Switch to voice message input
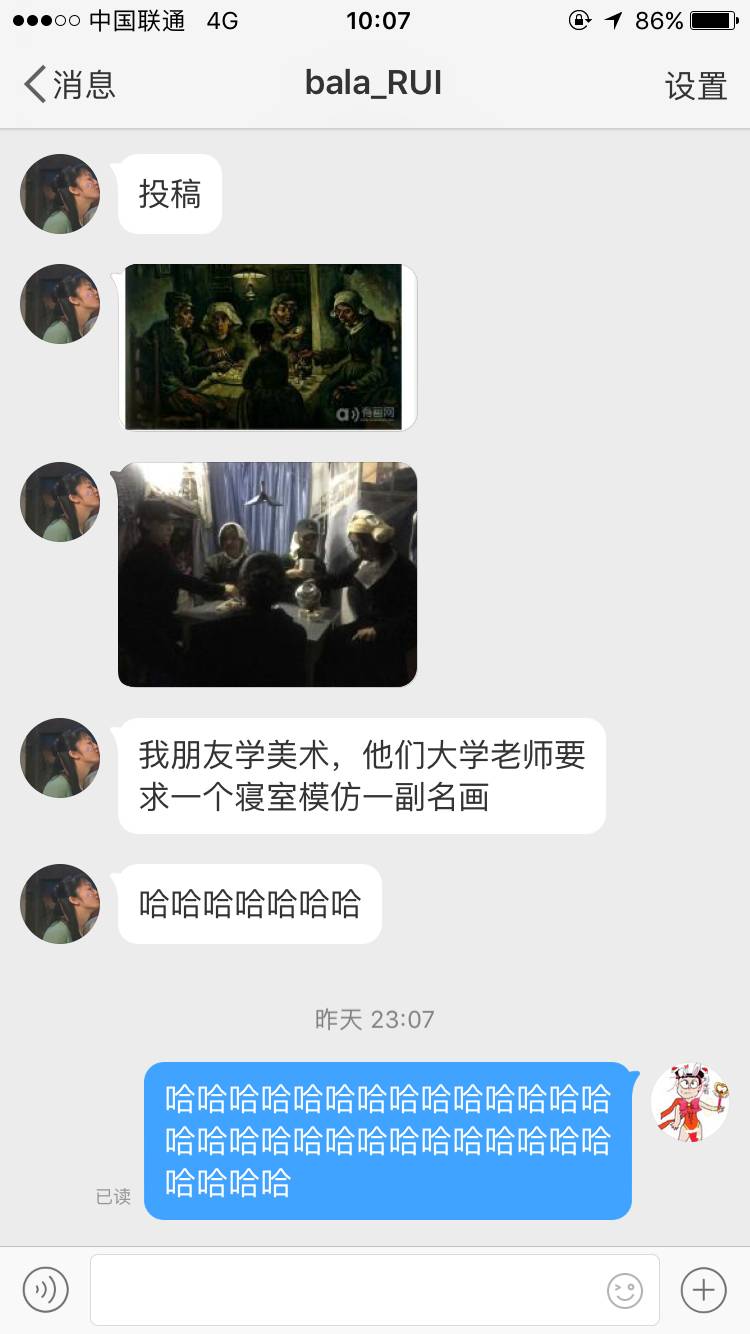This screenshot has width=750, height=1334. tap(46, 1289)
